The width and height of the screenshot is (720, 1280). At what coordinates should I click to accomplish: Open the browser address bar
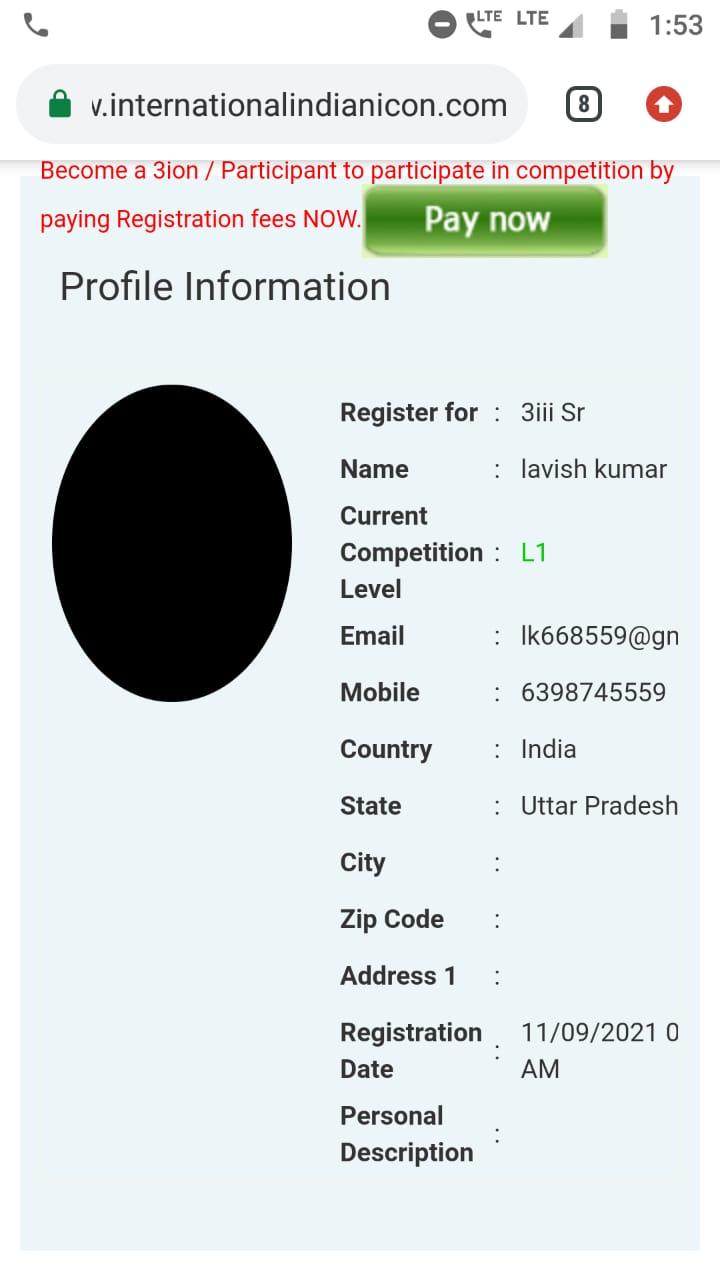pyautogui.click(x=271, y=105)
